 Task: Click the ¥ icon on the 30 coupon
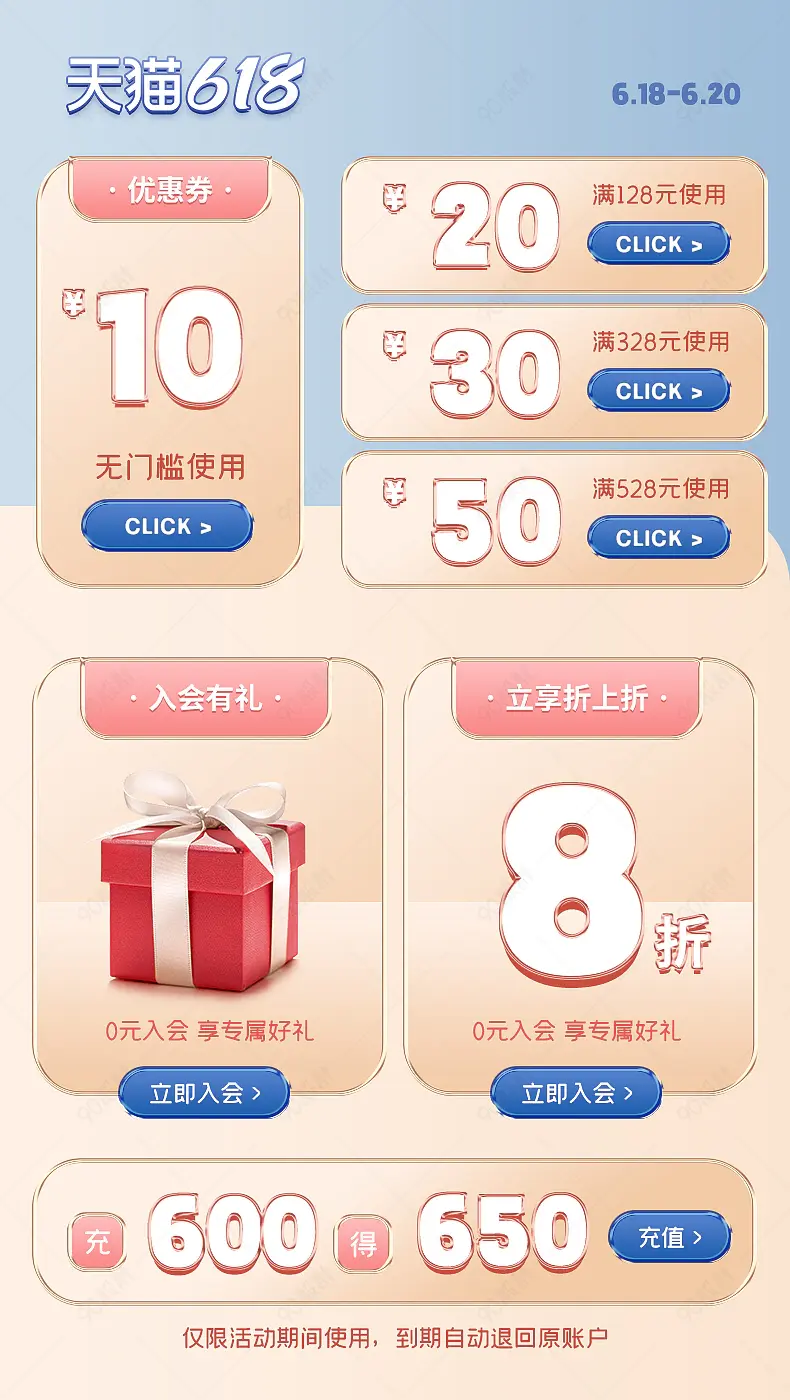coord(394,345)
